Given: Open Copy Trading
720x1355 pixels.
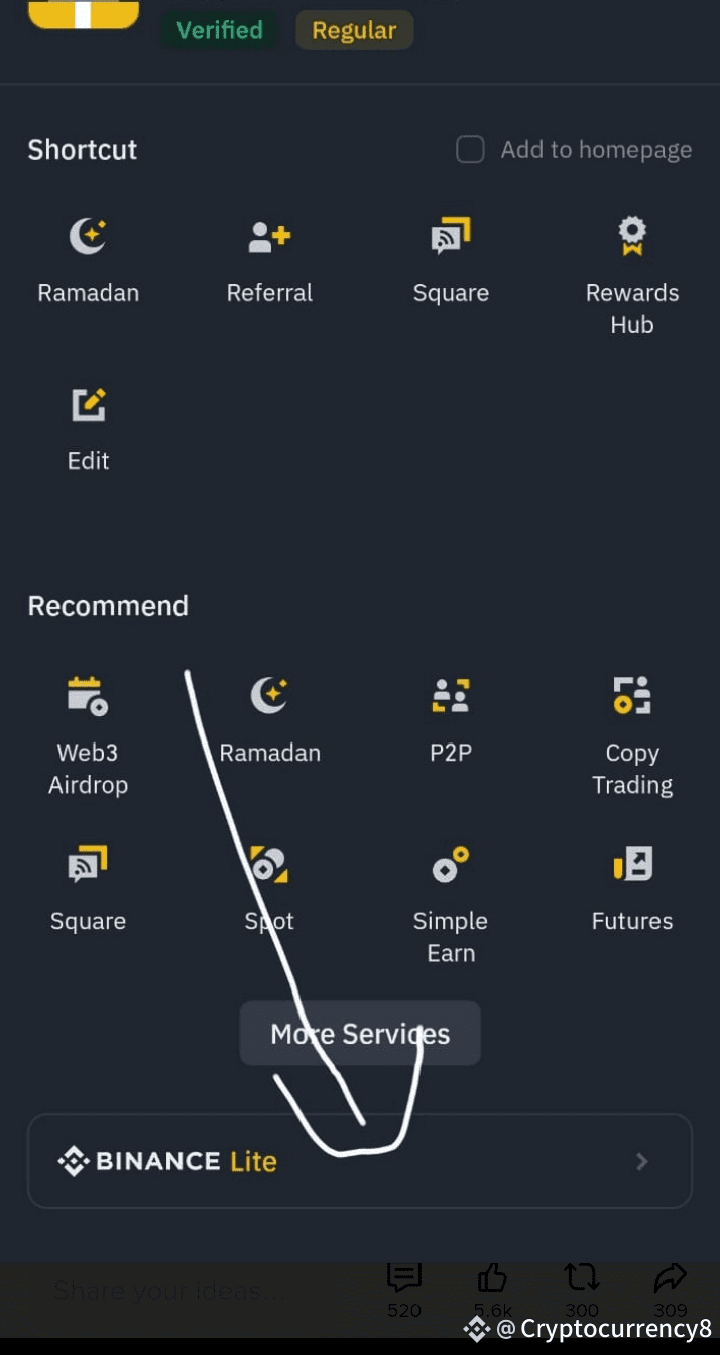Looking at the screenshot, I should 632,737.
